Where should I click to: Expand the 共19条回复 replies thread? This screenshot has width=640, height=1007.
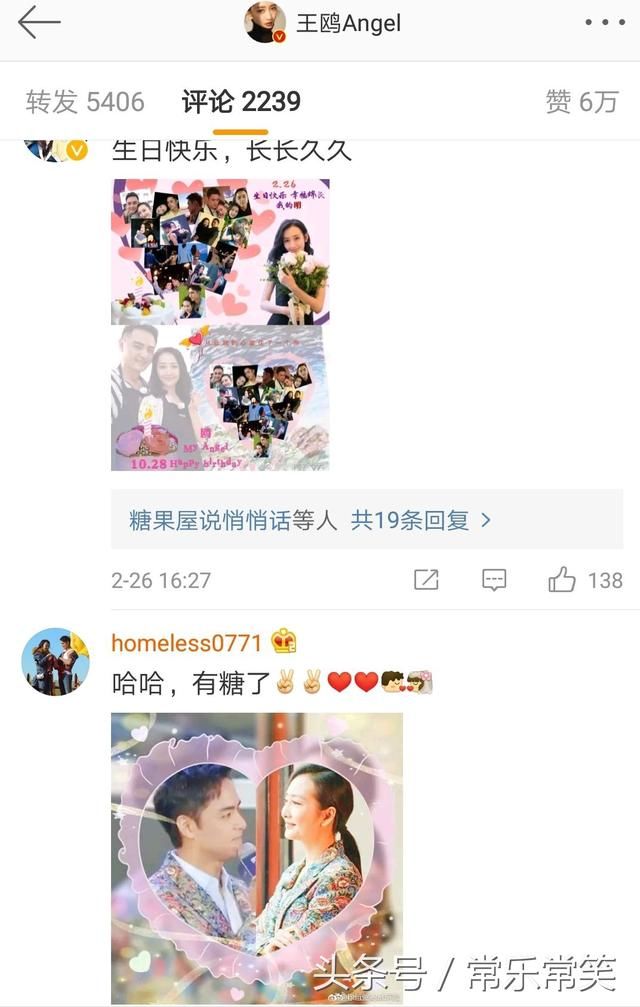point(420,520)
